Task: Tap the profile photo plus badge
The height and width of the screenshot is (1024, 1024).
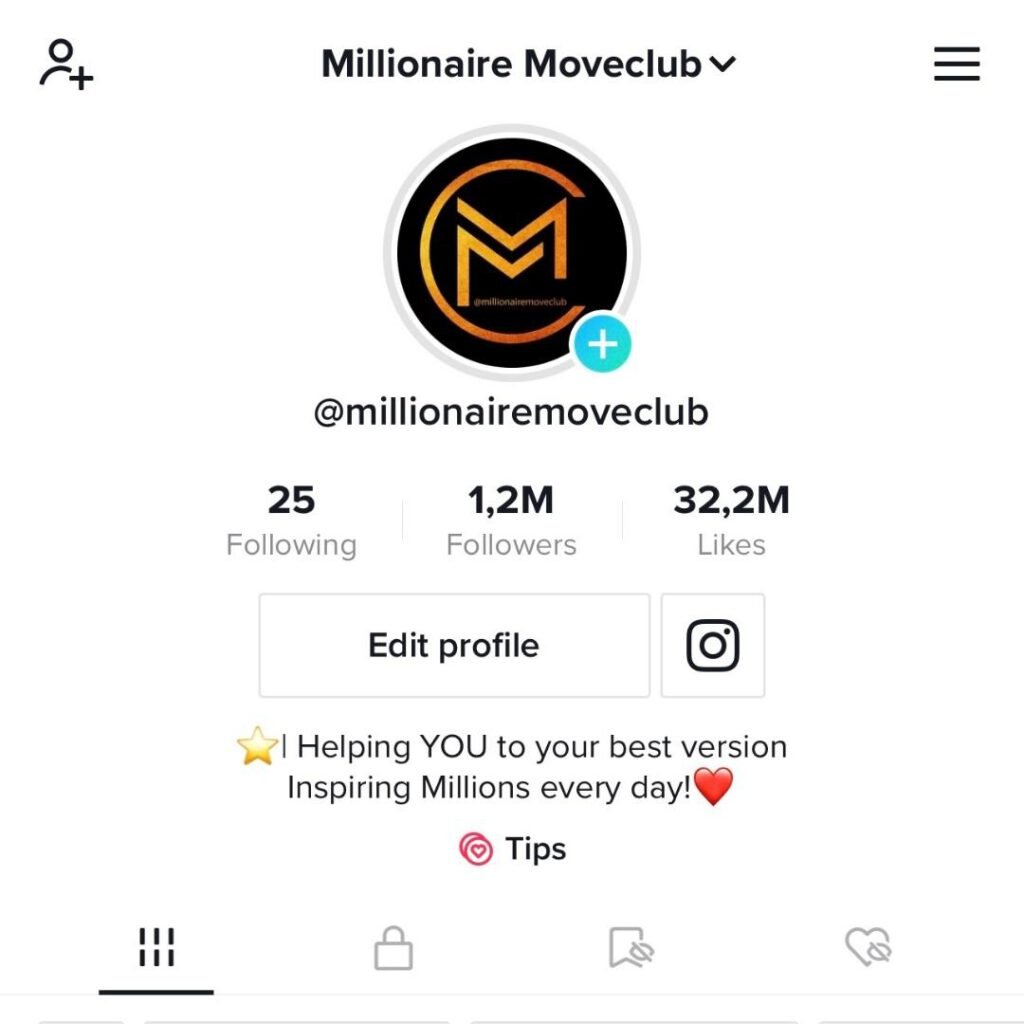Action: tap(601, 345)
